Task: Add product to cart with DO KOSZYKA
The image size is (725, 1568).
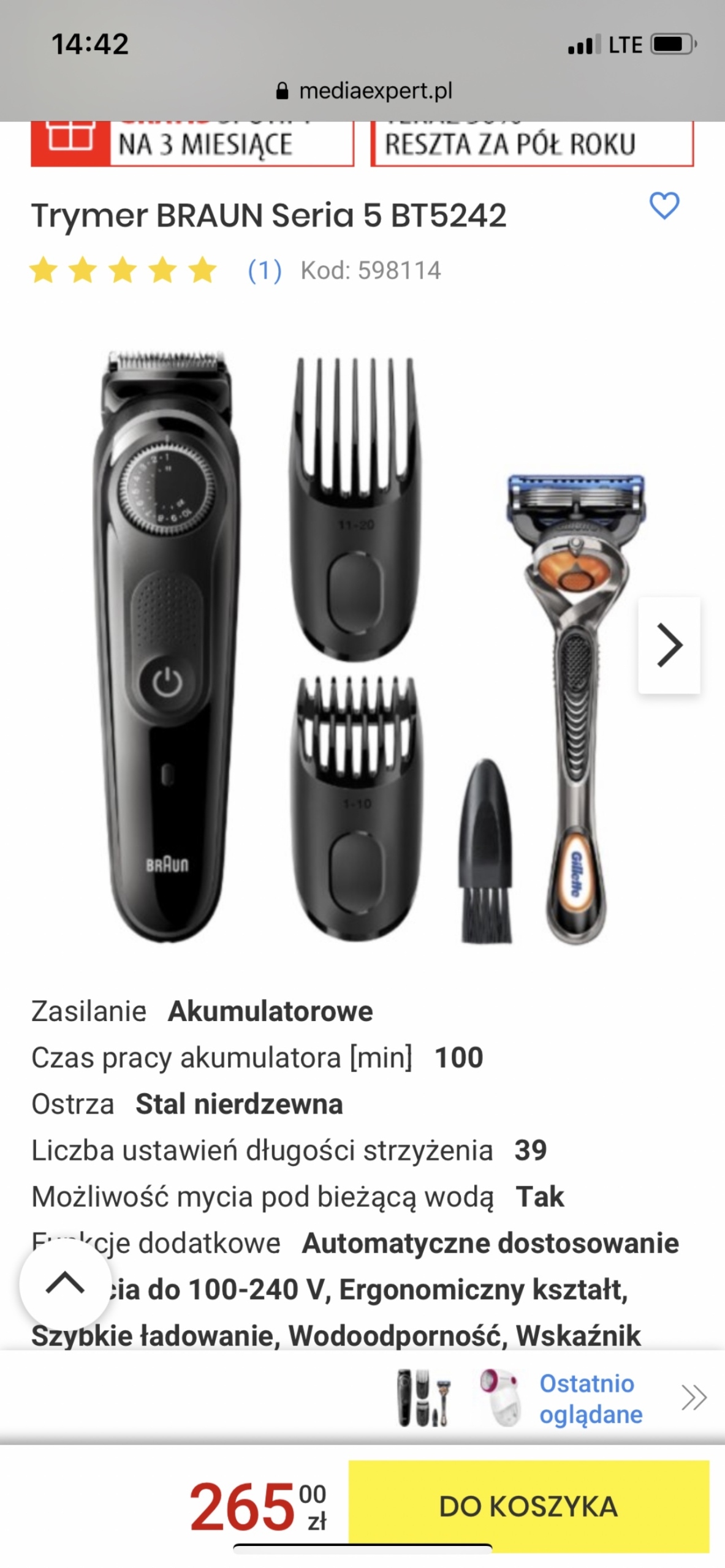Action: pyautogui.click(x=528, y=1506)
